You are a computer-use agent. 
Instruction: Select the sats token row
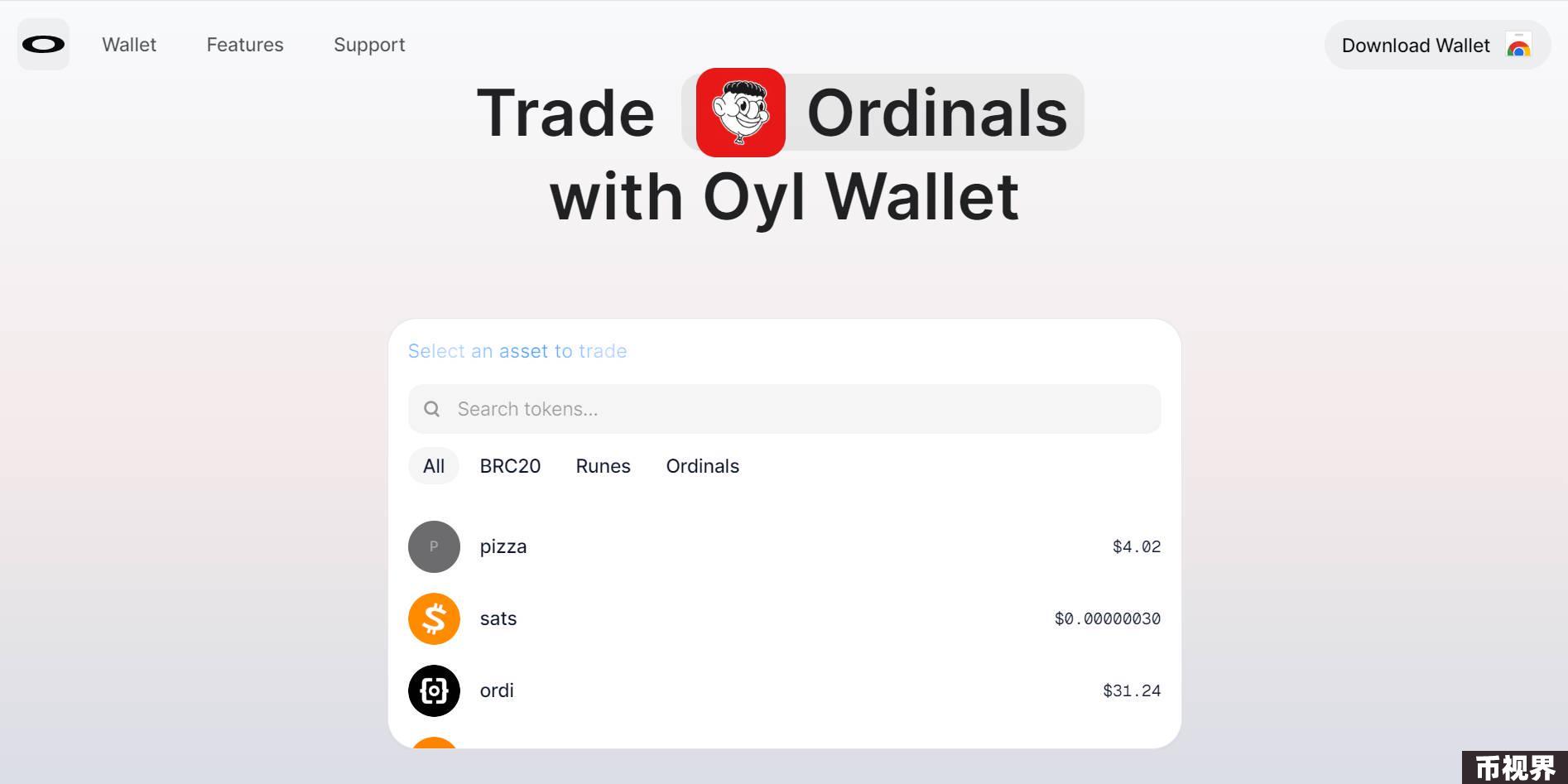[x=784, y=618]
